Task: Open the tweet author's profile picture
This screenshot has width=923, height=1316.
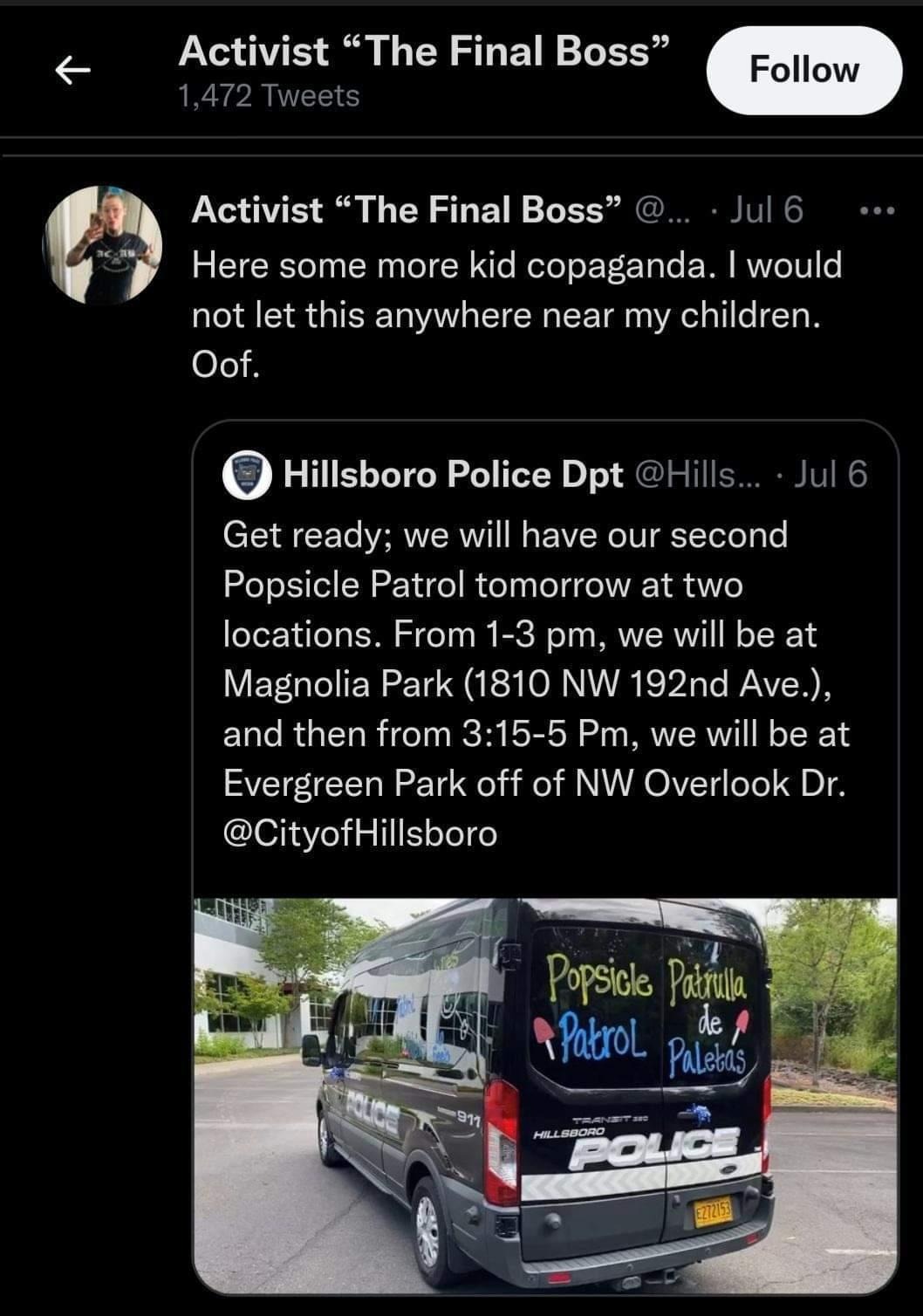Action: pyautogui.click(x=103, y=245)
